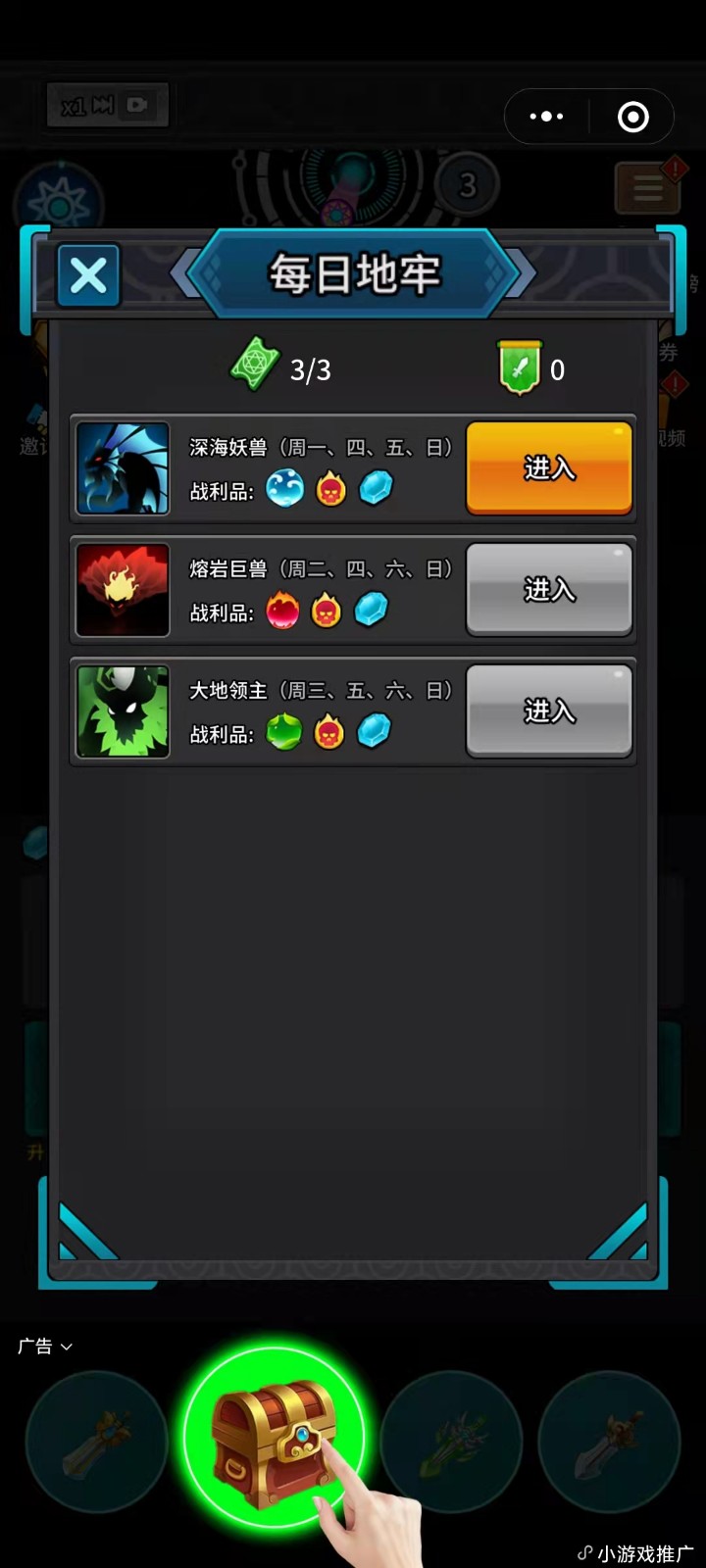The width and height of the screenshot is (706, 1568).
Task: Expand the 广告 dropdown
Action: click(x=45, y=1347)
